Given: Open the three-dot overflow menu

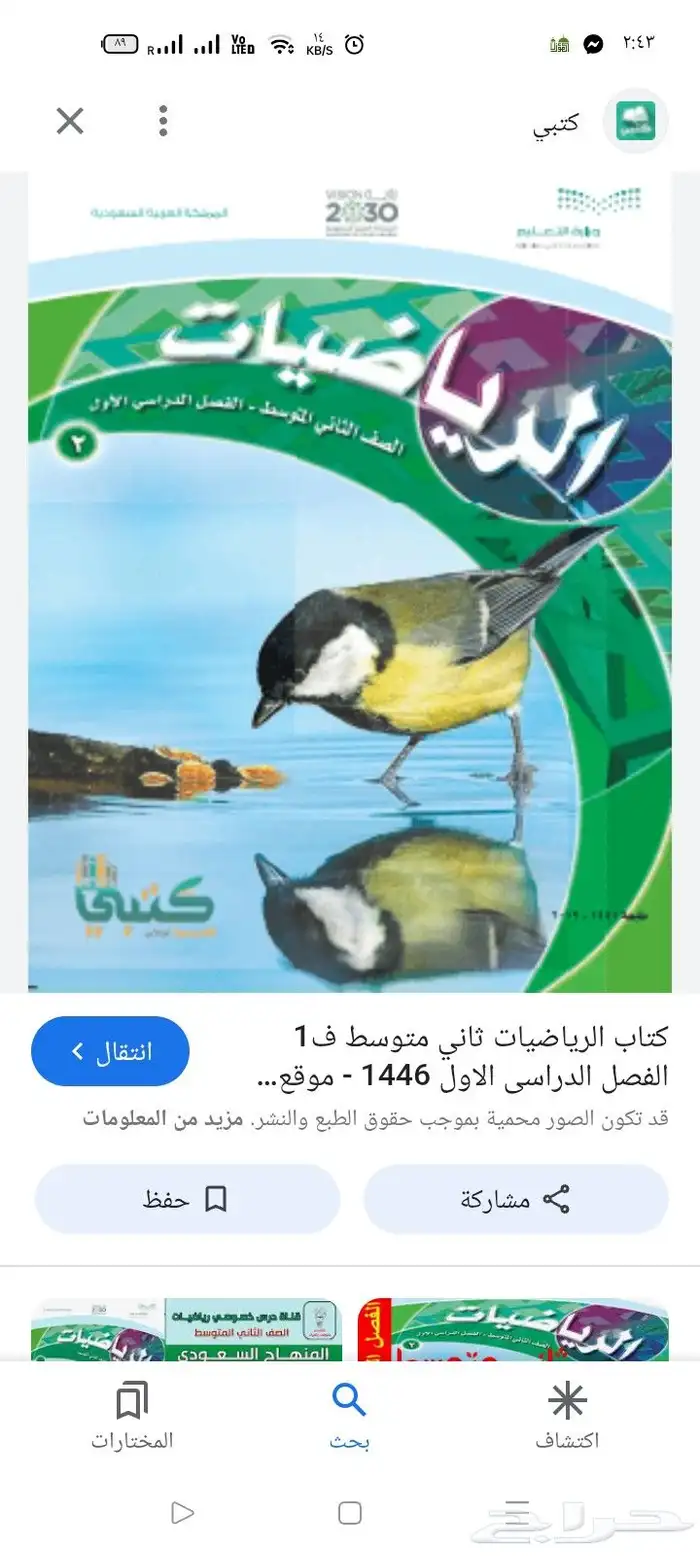Looking at the screenshot, I should click(163, 122).
